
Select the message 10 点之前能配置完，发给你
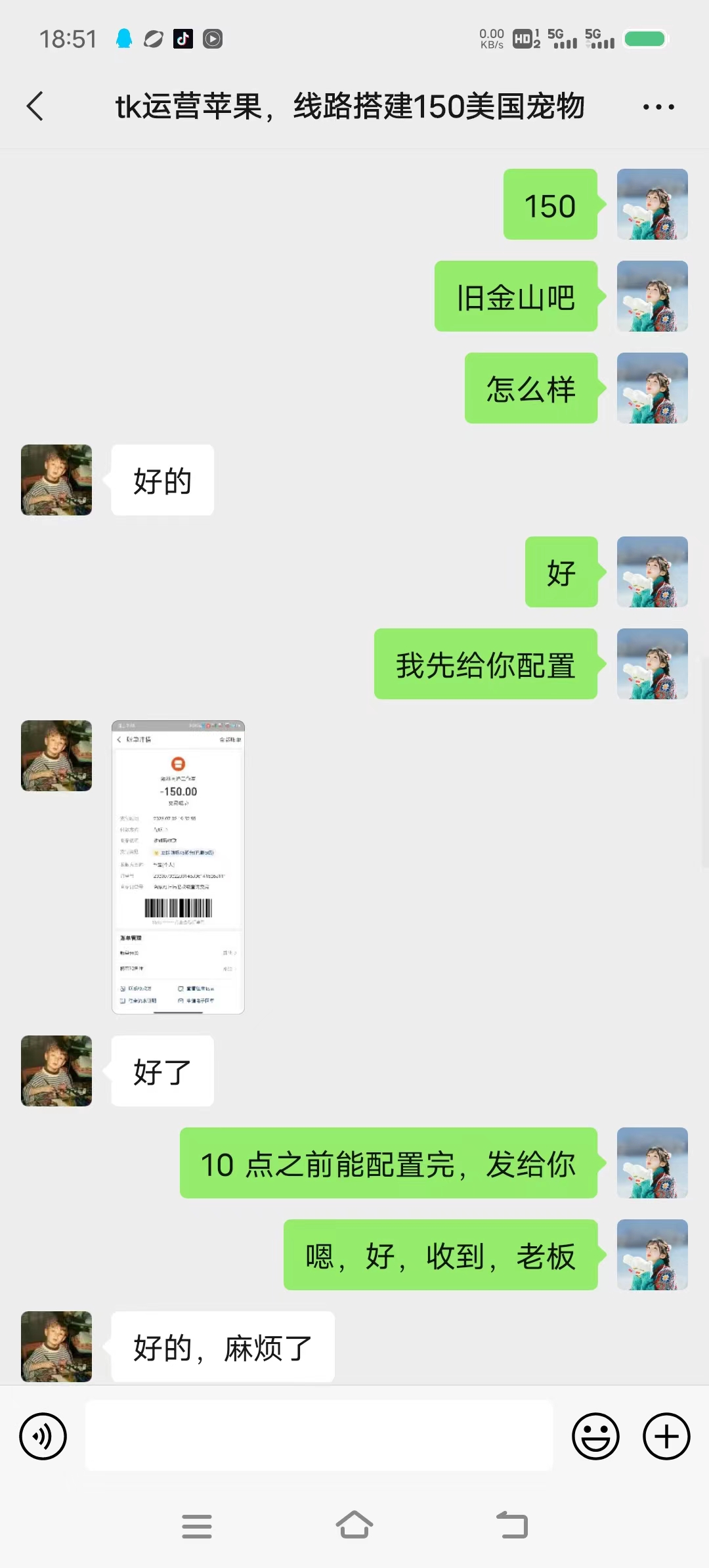(388, 1163)
